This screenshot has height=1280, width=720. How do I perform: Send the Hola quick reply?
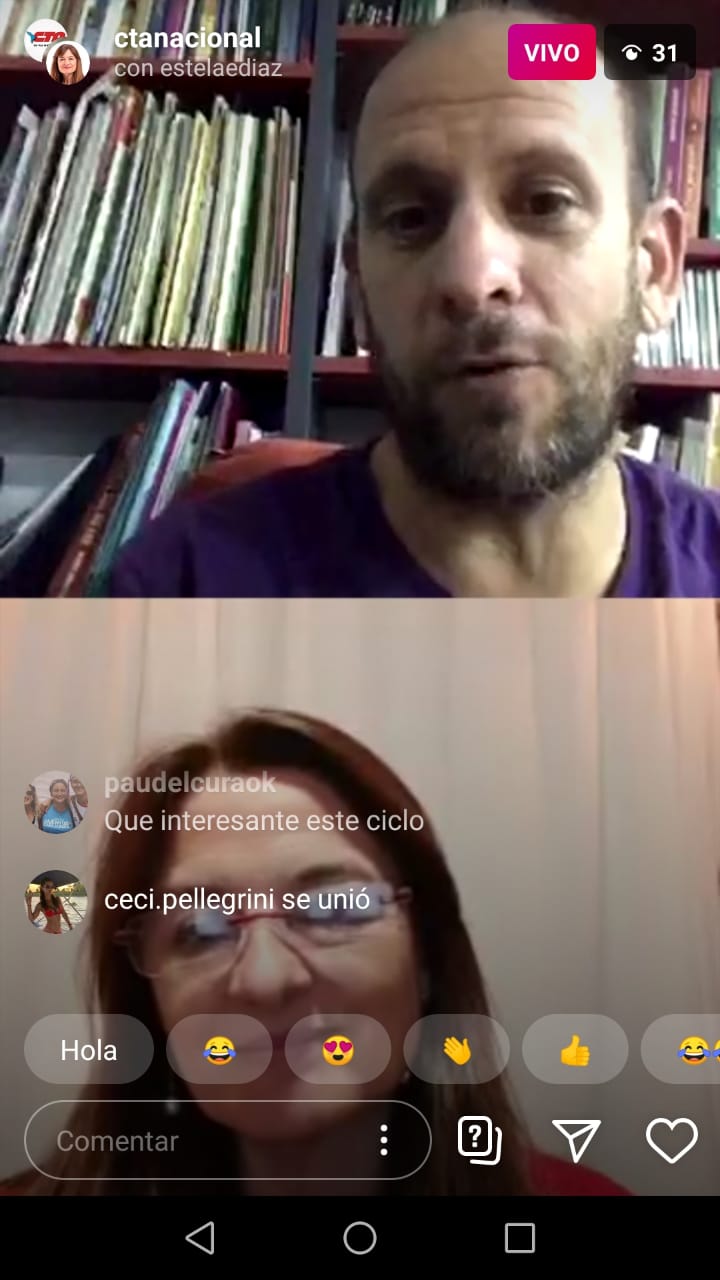(89, 1050)
